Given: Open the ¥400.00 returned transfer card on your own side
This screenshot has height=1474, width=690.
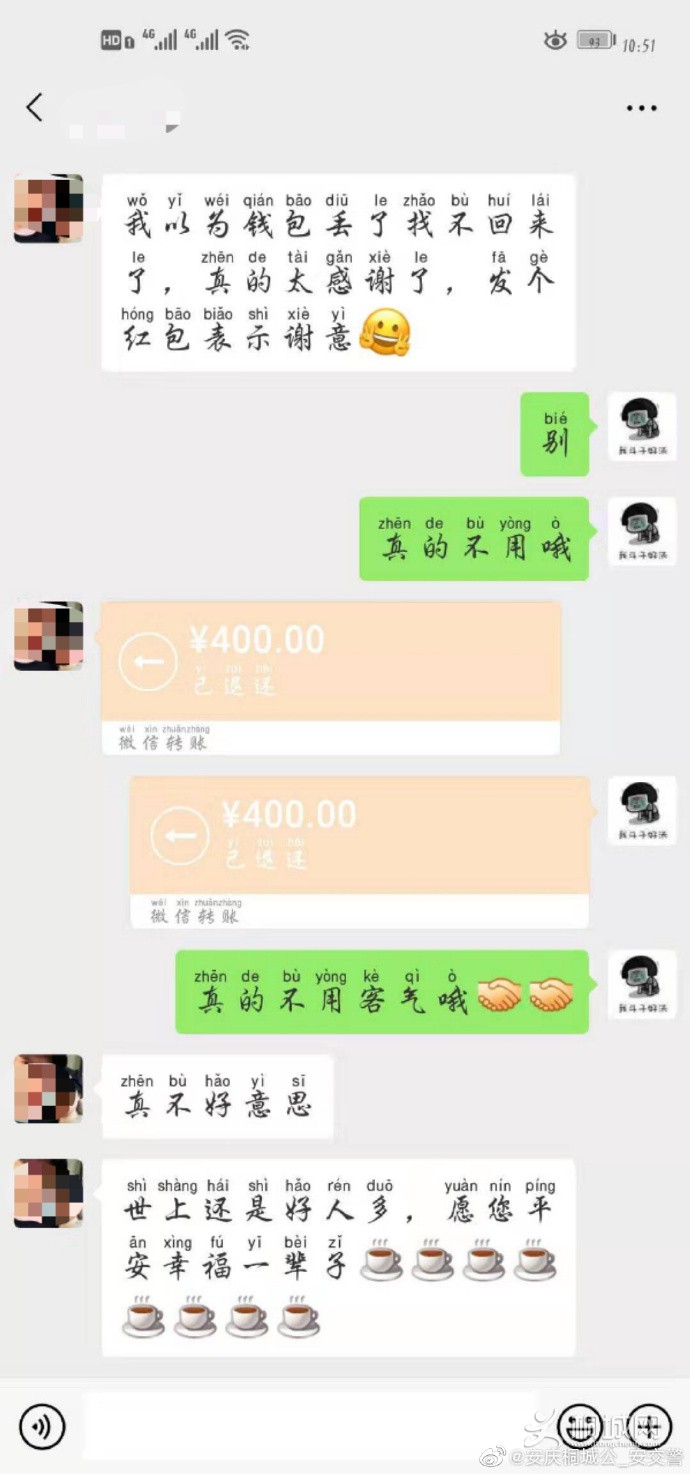Looking at the screenshot, I should 359,852.
